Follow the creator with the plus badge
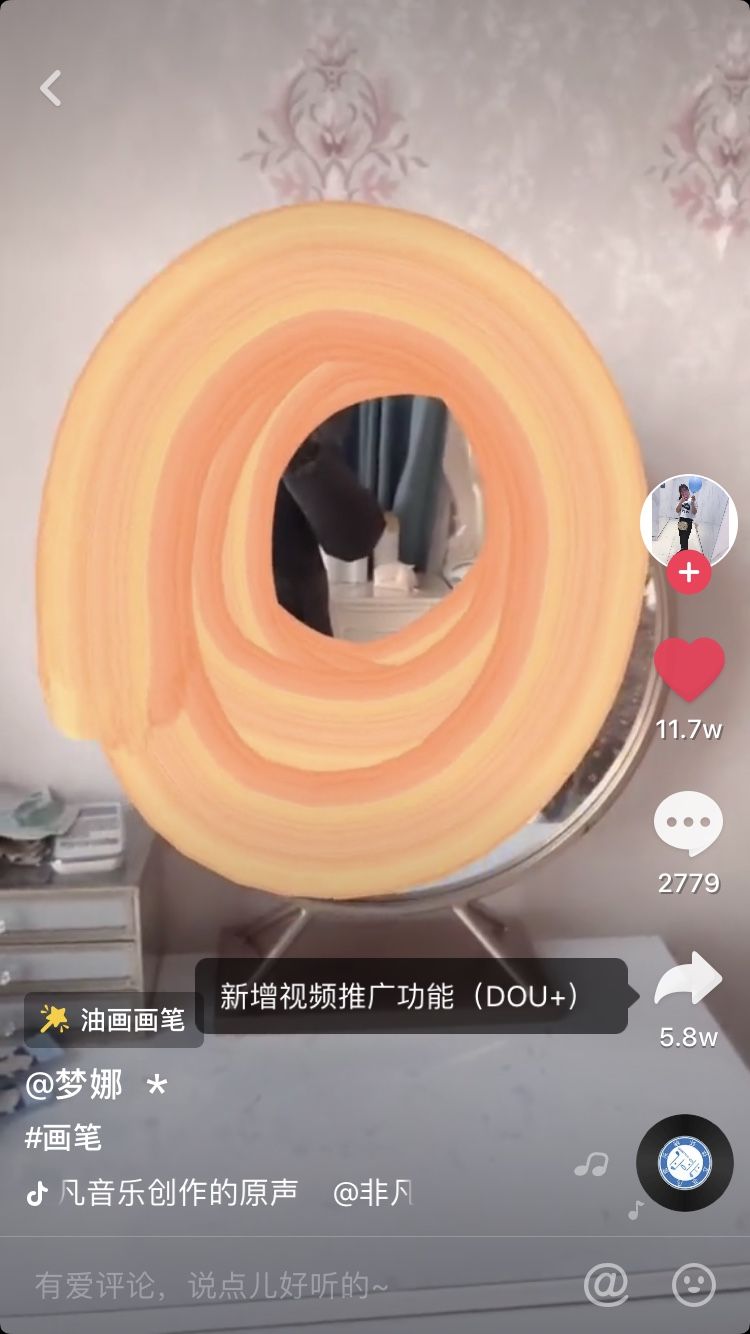 click(x=688, y=573)
